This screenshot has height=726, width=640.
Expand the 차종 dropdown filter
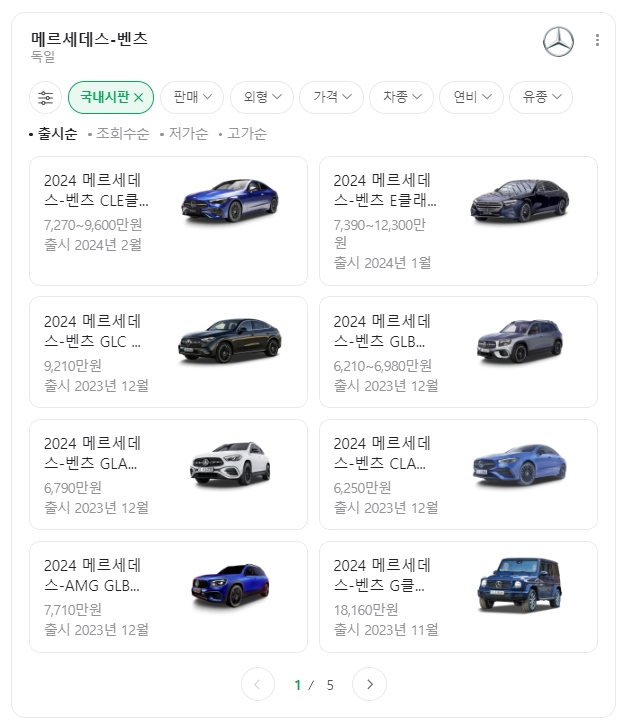(x=402, y=97)
